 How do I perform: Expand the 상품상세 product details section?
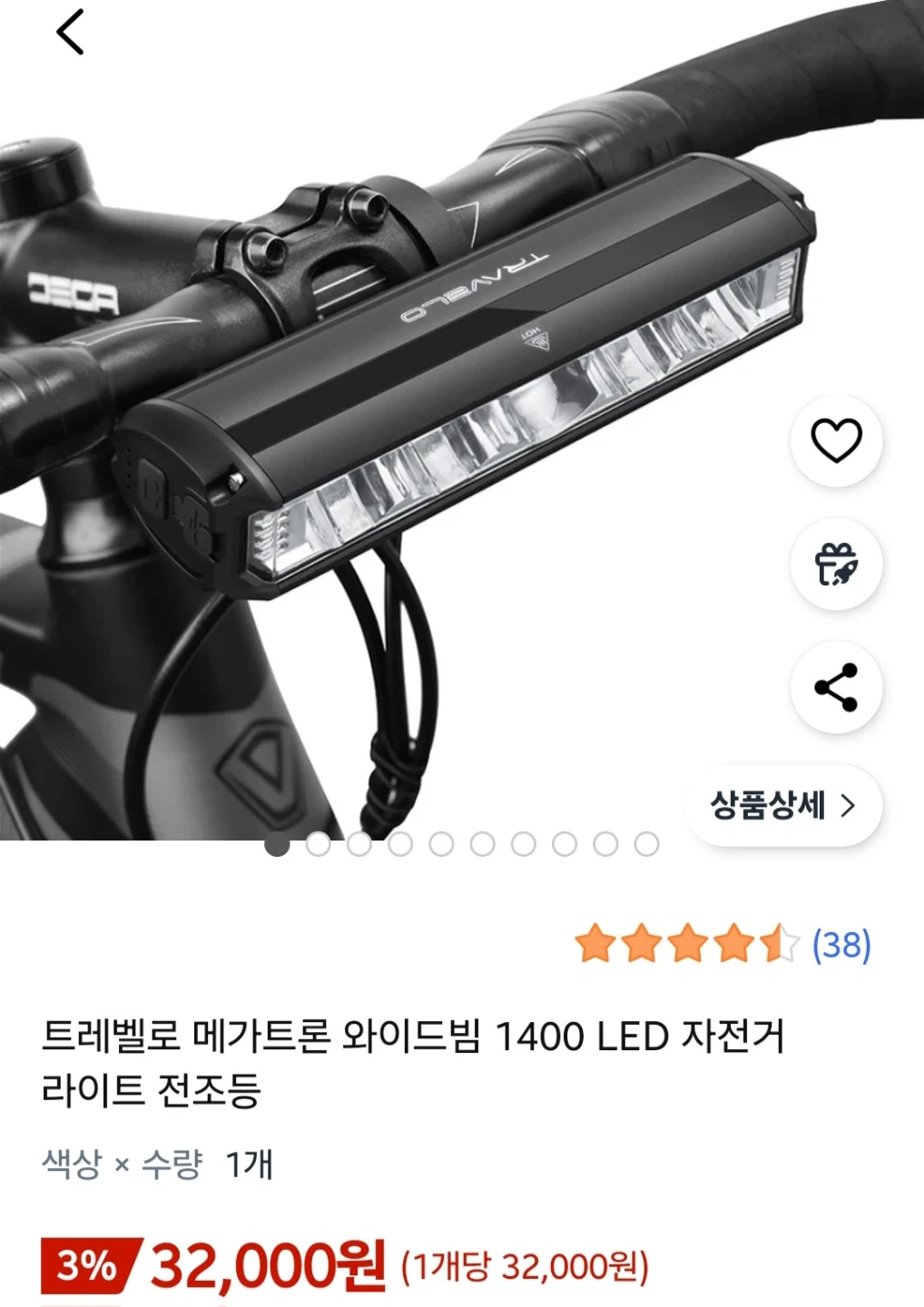(781, 806)
